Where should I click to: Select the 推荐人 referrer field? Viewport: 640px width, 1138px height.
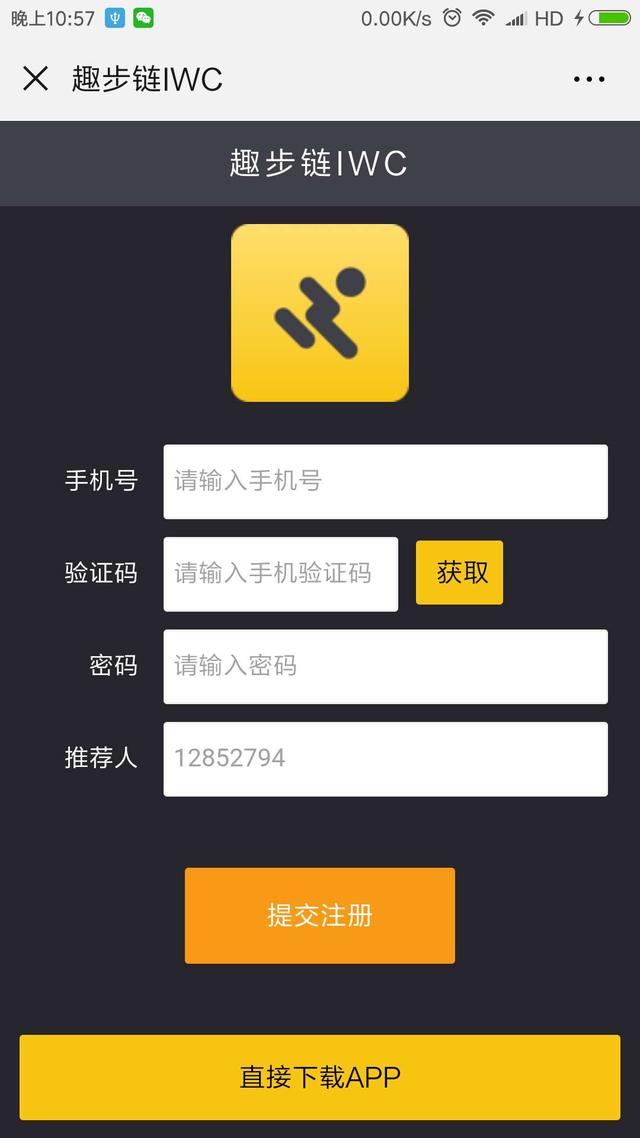pos(385,759)
